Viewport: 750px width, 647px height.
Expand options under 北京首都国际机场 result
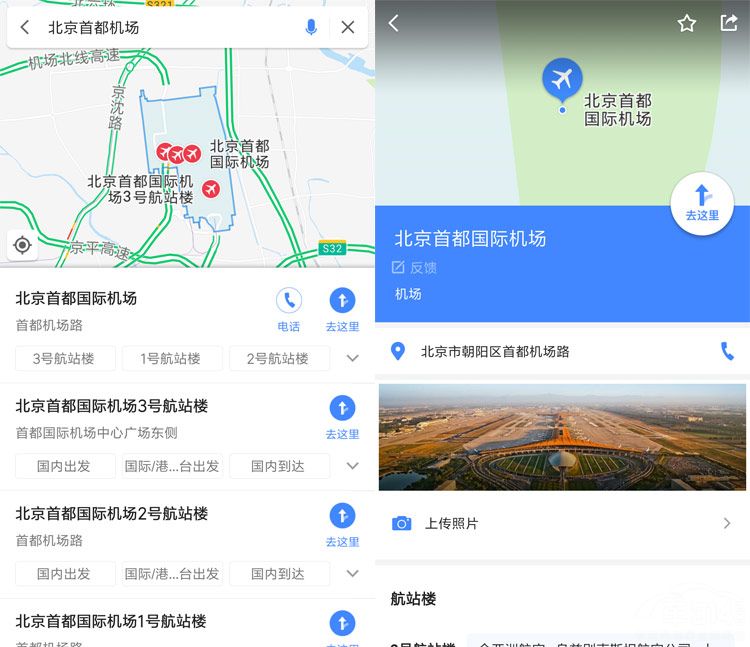(x=352, y=358)
